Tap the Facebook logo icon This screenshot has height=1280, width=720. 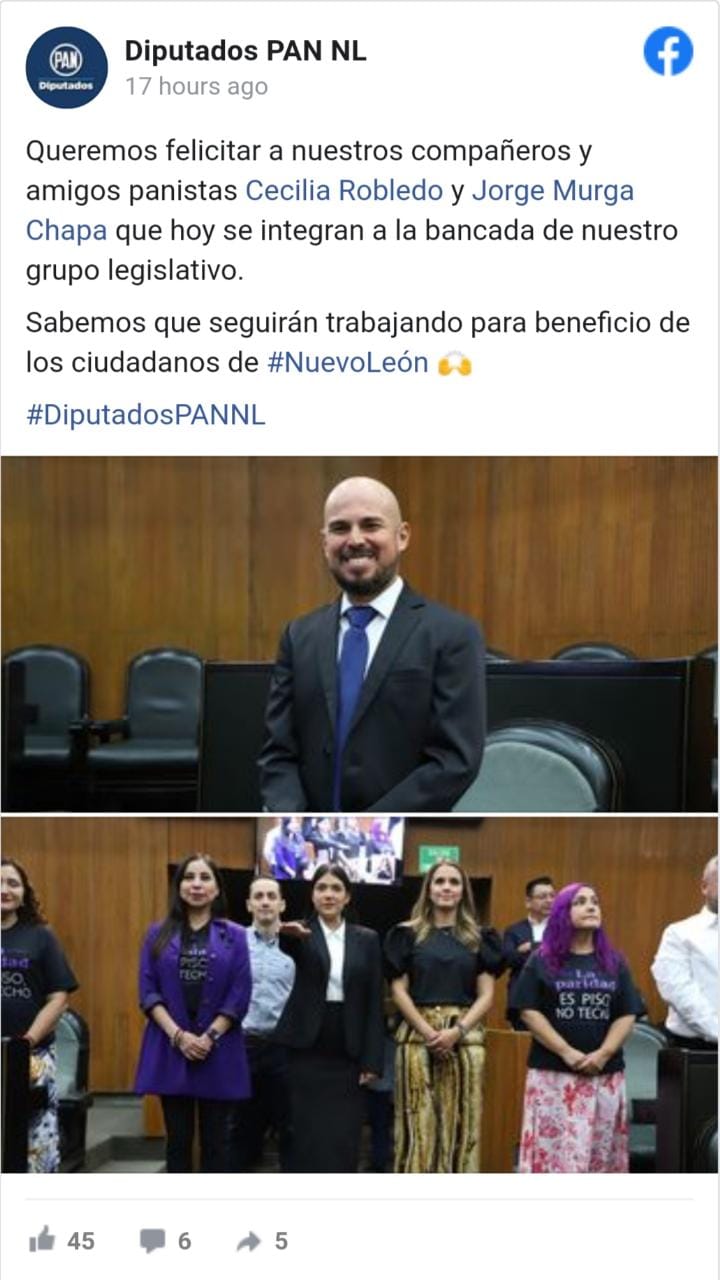click(668, 51)
